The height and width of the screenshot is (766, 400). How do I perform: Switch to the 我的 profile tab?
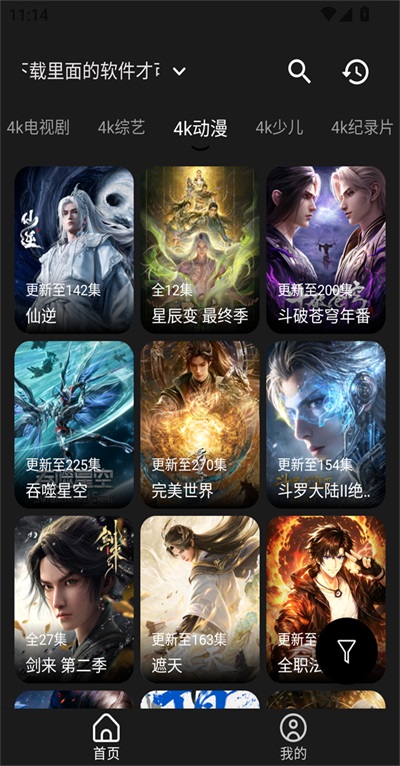coord(294,736)
